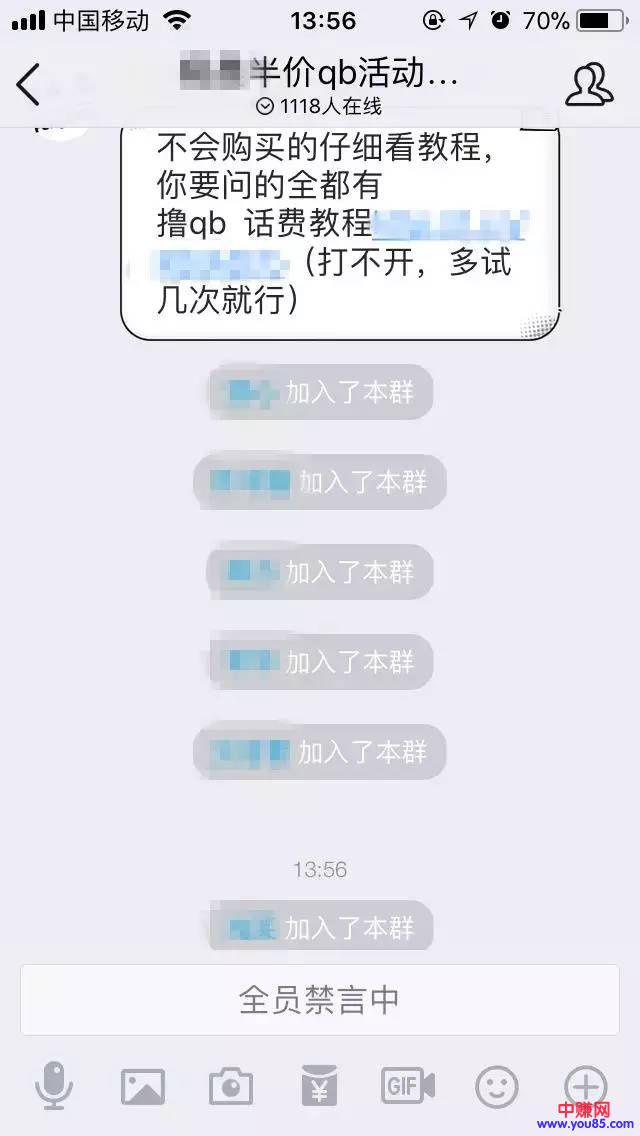Expand the 1118人在线 online members indicator
The image size is (640, 1136).
pos(319,106)
